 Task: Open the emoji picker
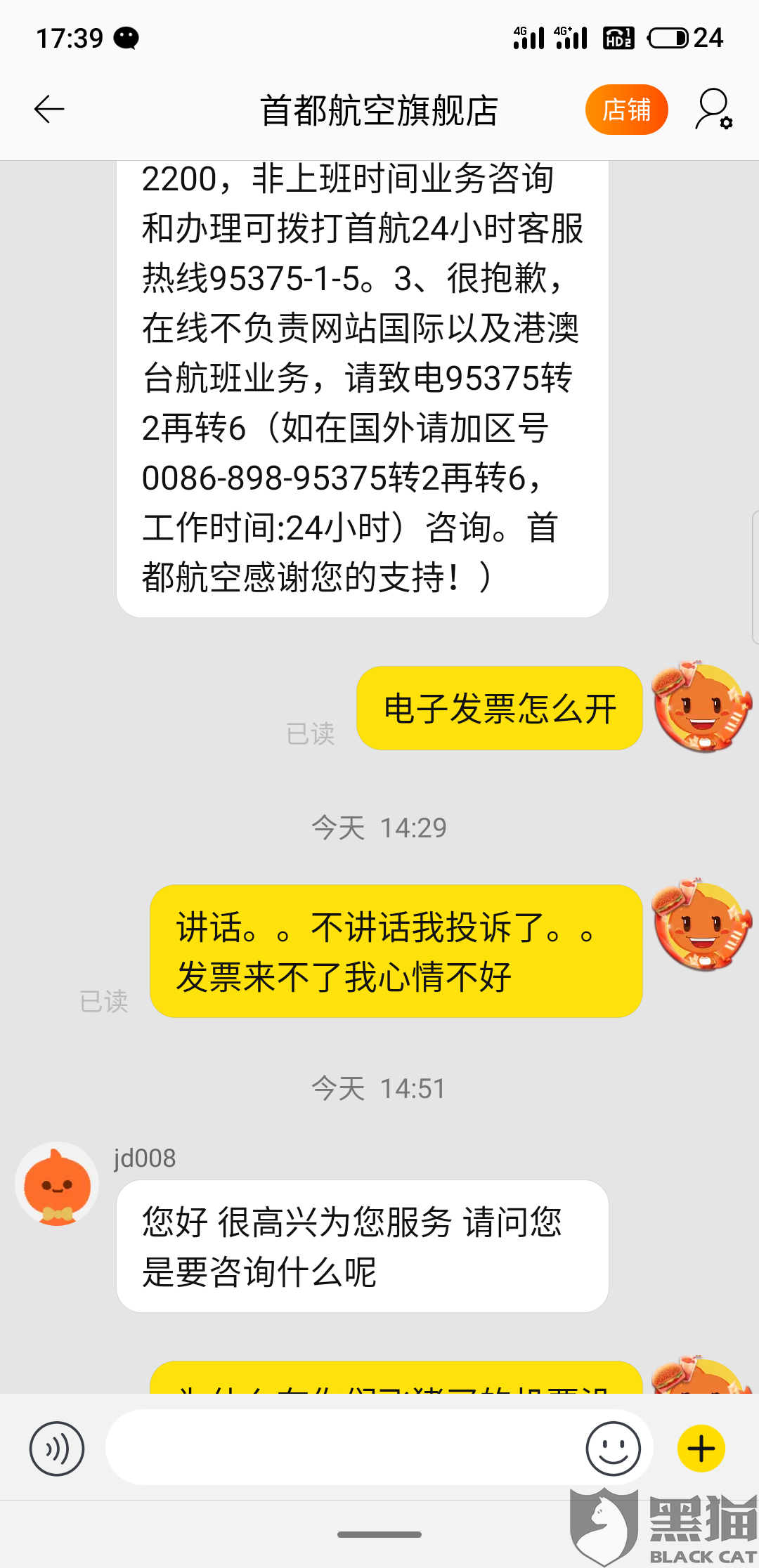613,1448
